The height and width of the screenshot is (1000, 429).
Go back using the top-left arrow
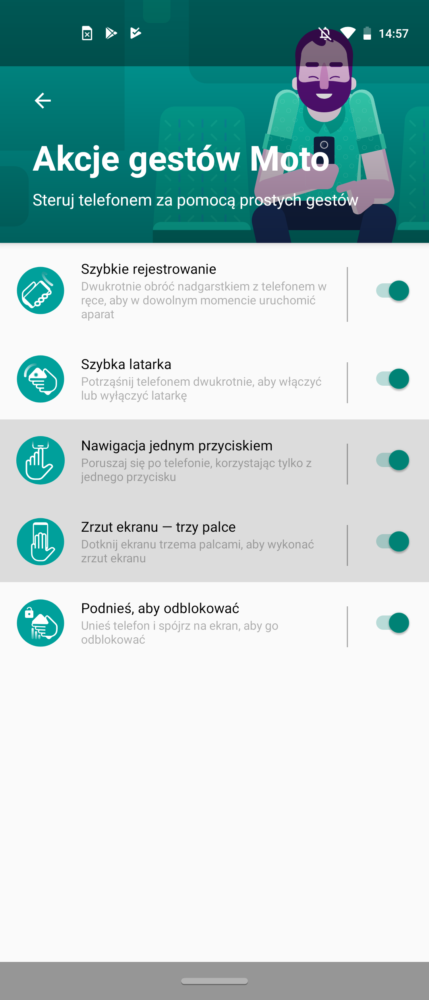(43, 100)
